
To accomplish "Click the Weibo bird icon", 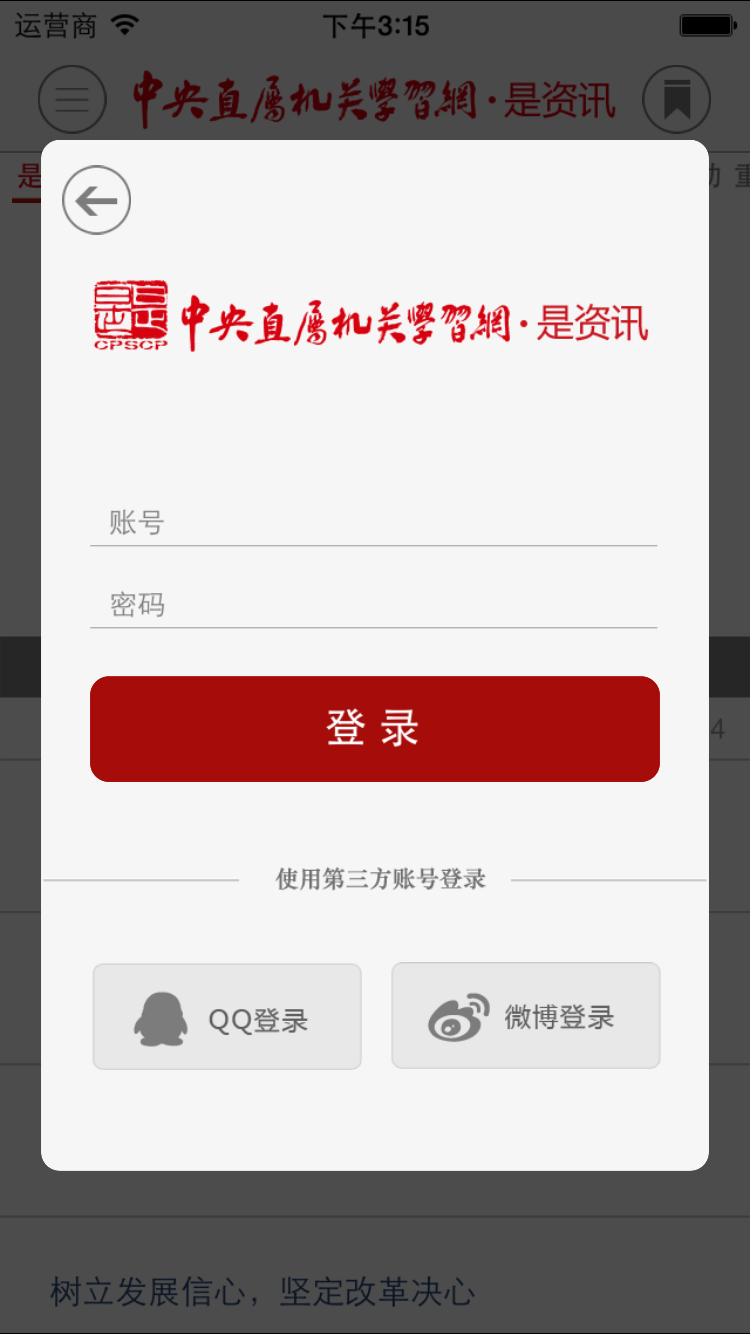I will pos(457,1015).
